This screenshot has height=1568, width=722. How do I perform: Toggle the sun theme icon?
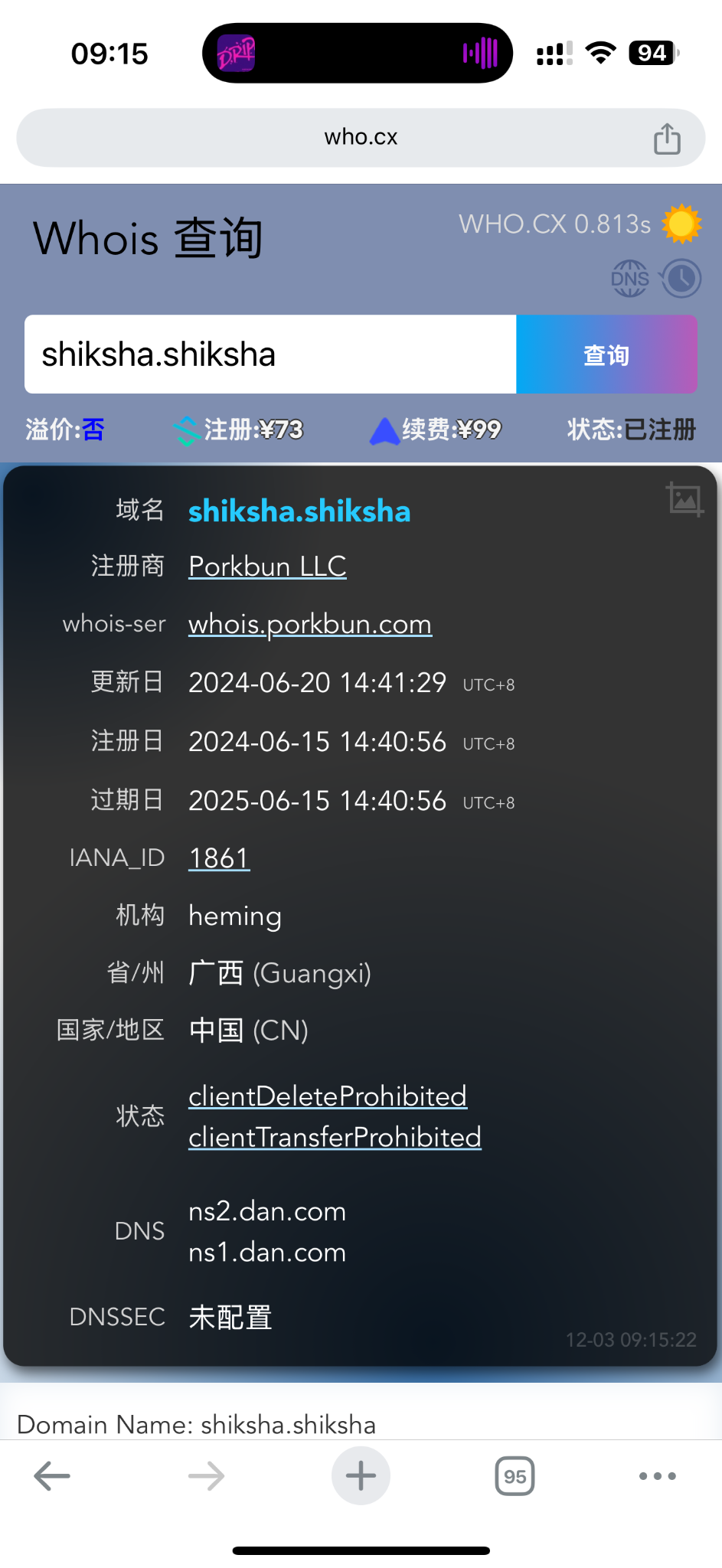click(681, 224)
